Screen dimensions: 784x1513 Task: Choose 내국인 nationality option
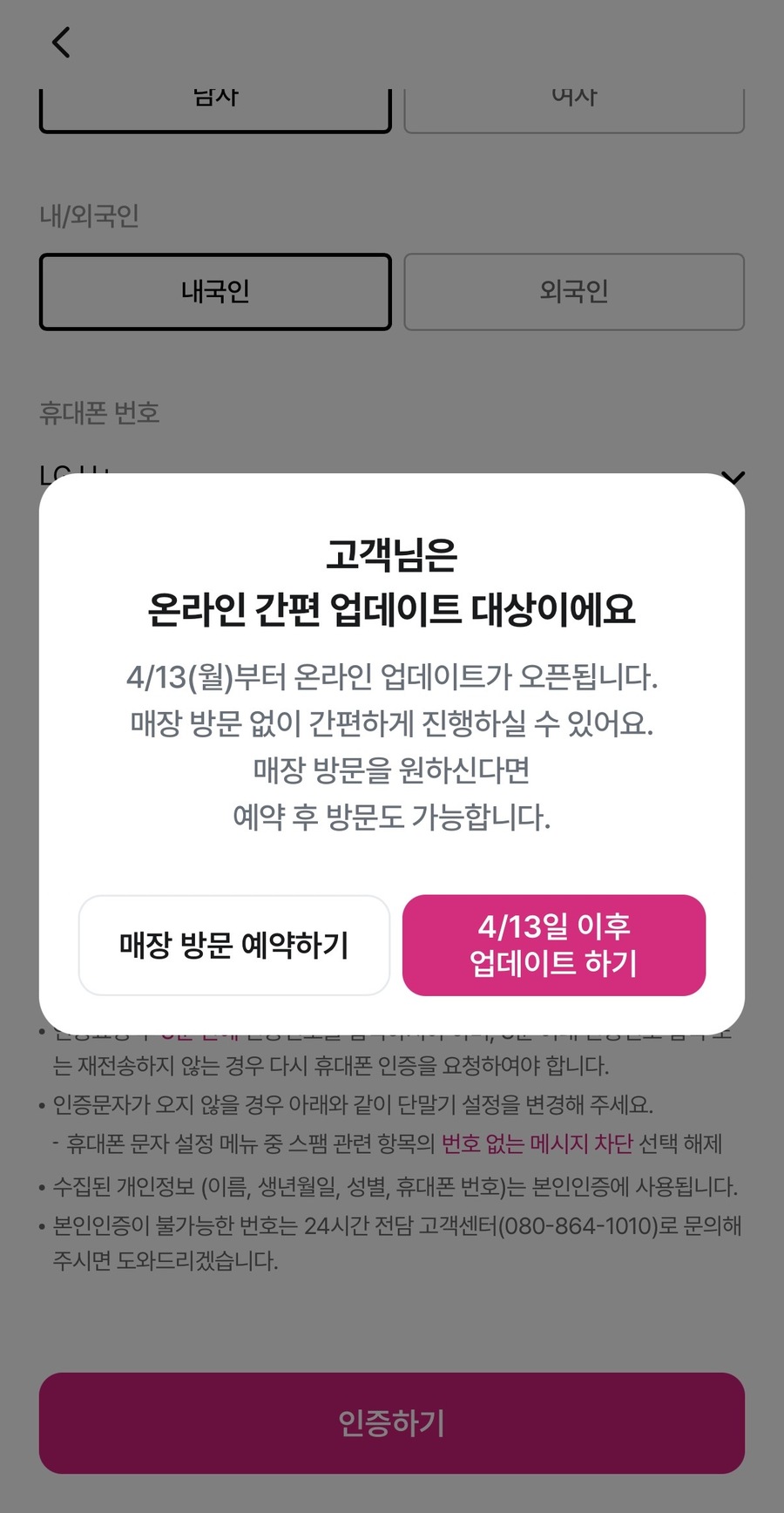point(215,292)
